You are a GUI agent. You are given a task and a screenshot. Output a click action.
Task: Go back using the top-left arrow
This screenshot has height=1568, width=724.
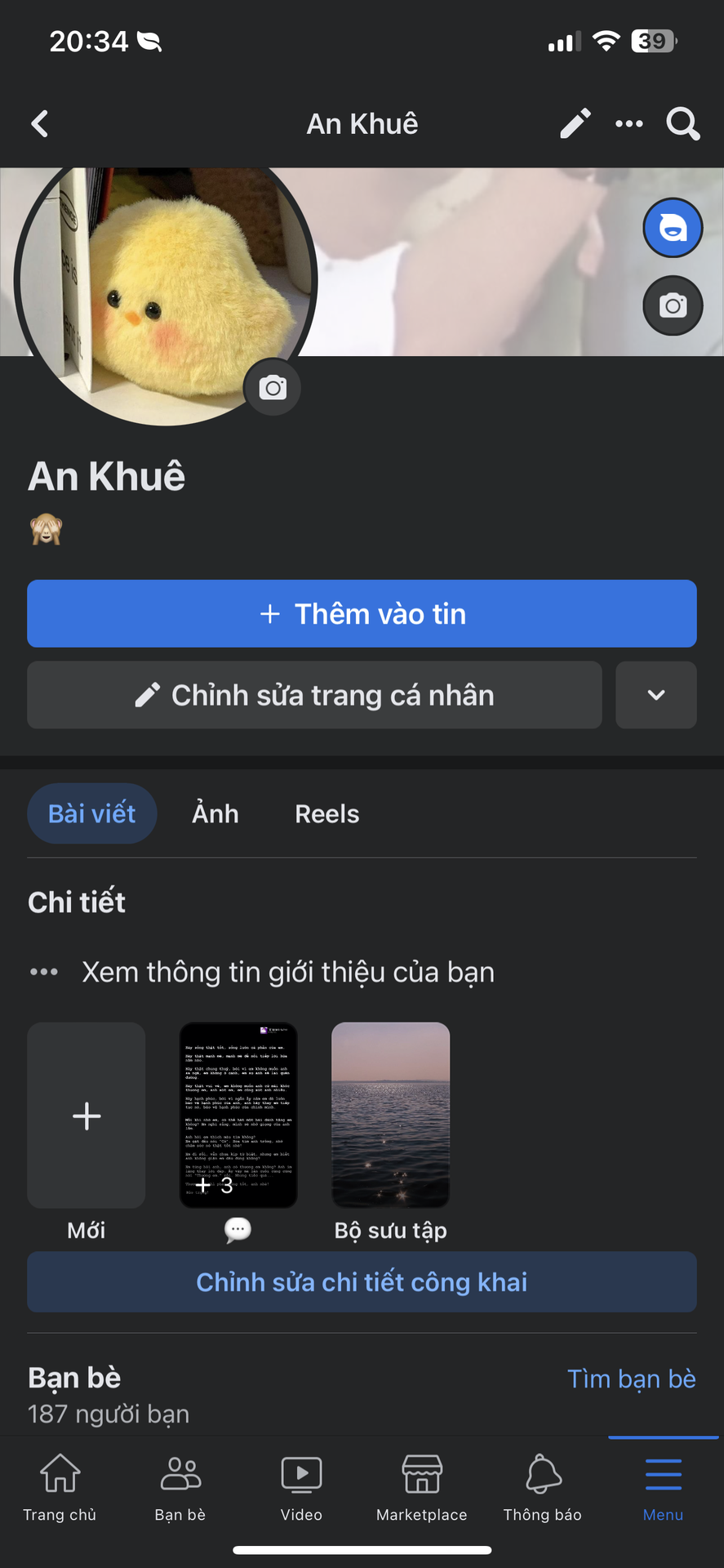pyautogui.click(x=39, y=124)
